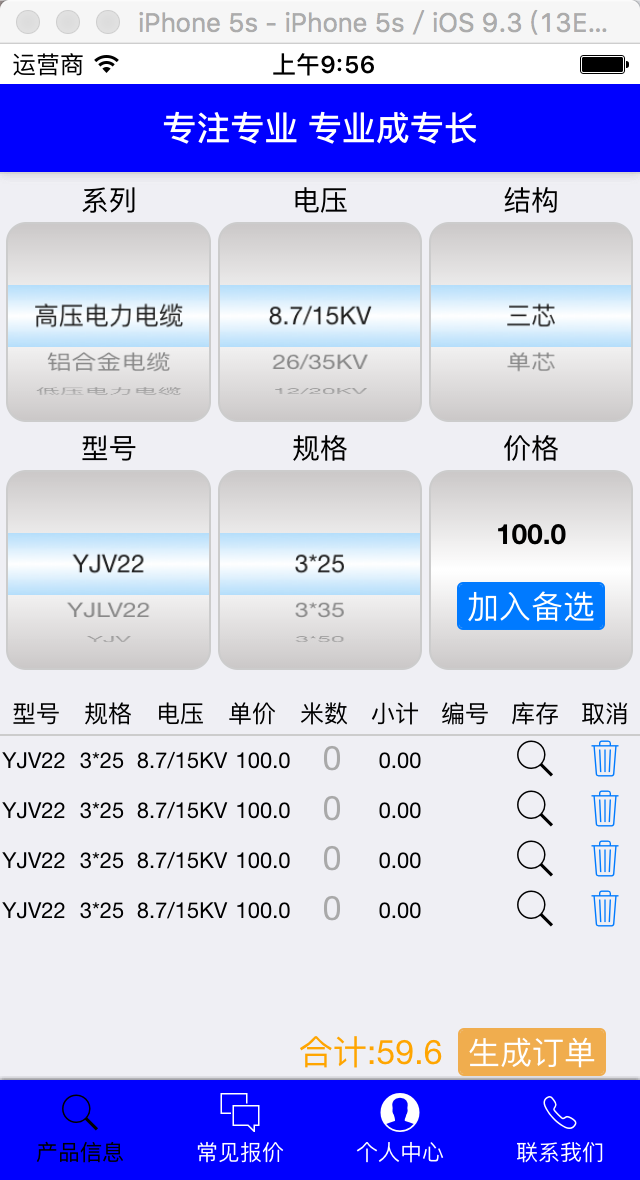Choose YJLV22 in the 型号 picker
The image size is (640, 1180).
coord(108,610)
